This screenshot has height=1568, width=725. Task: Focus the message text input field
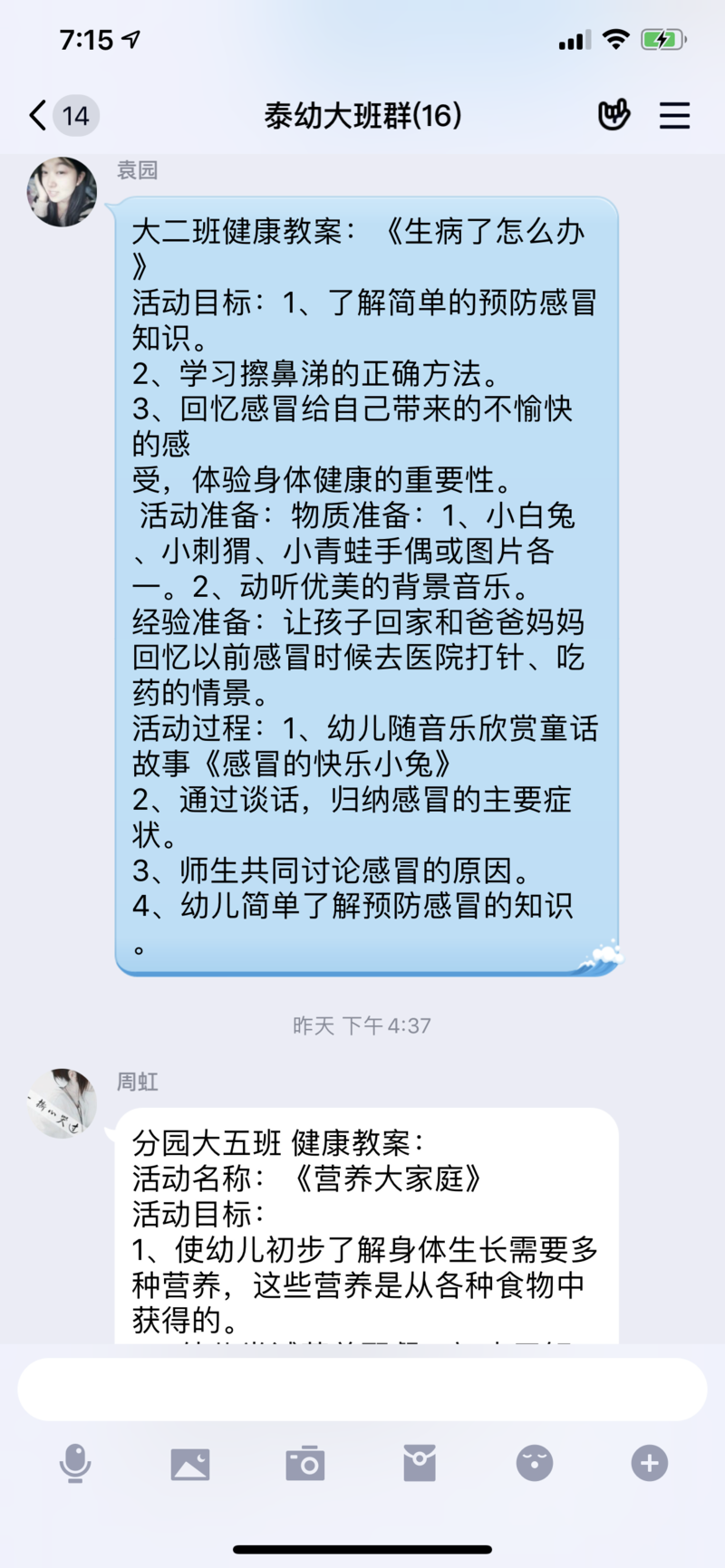[362, 1389]
